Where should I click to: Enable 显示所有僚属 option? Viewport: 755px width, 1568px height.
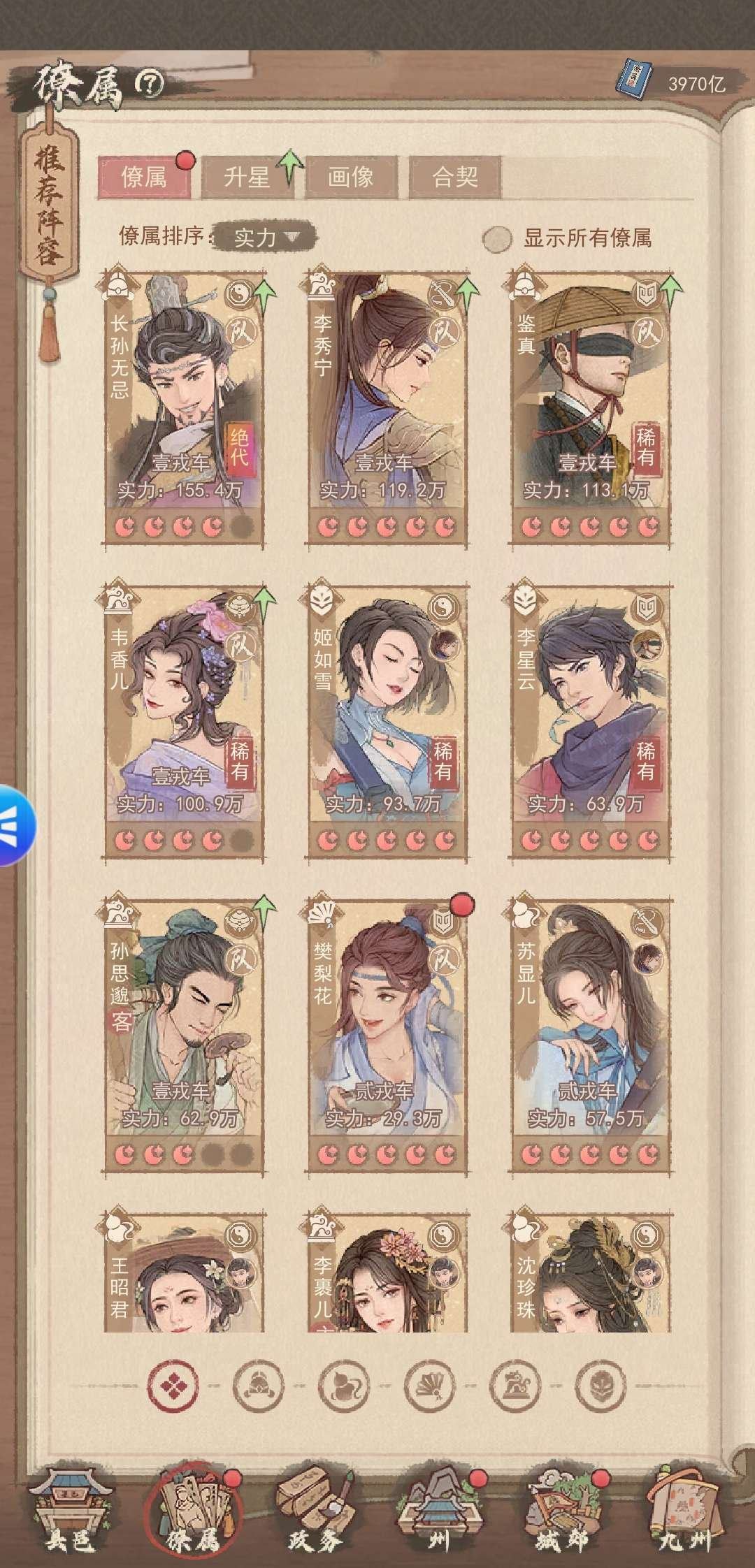coord(496,239)
